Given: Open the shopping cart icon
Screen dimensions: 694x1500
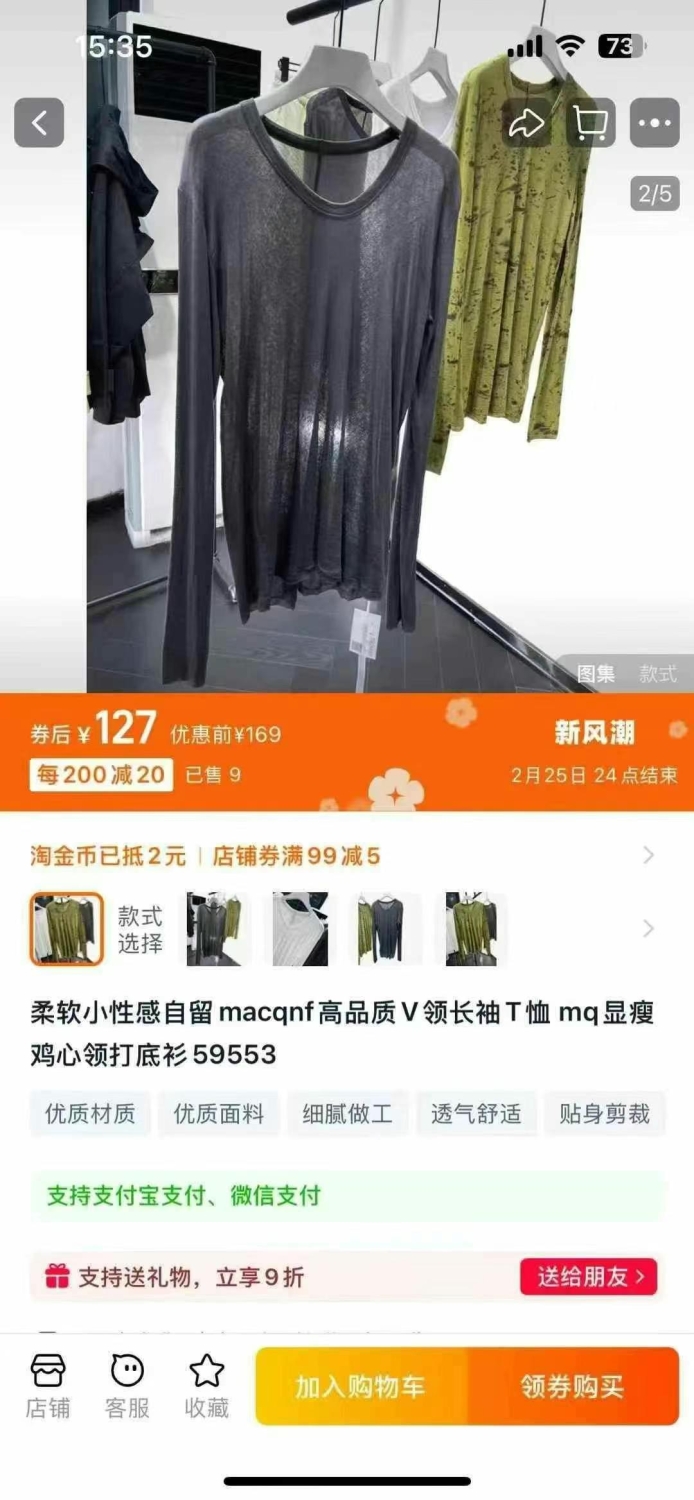Looking at the screenshot, I should pyautogui.click(x=591, y=123).
